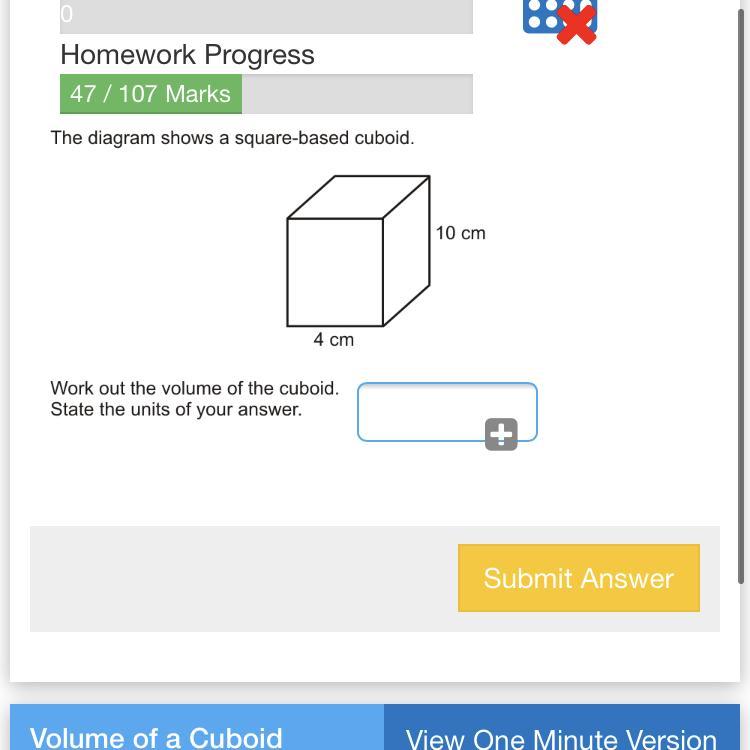This screenshot has width=750, height=750.
Task: Open the plus keypad icon in answer box
Action: point(501,434)
